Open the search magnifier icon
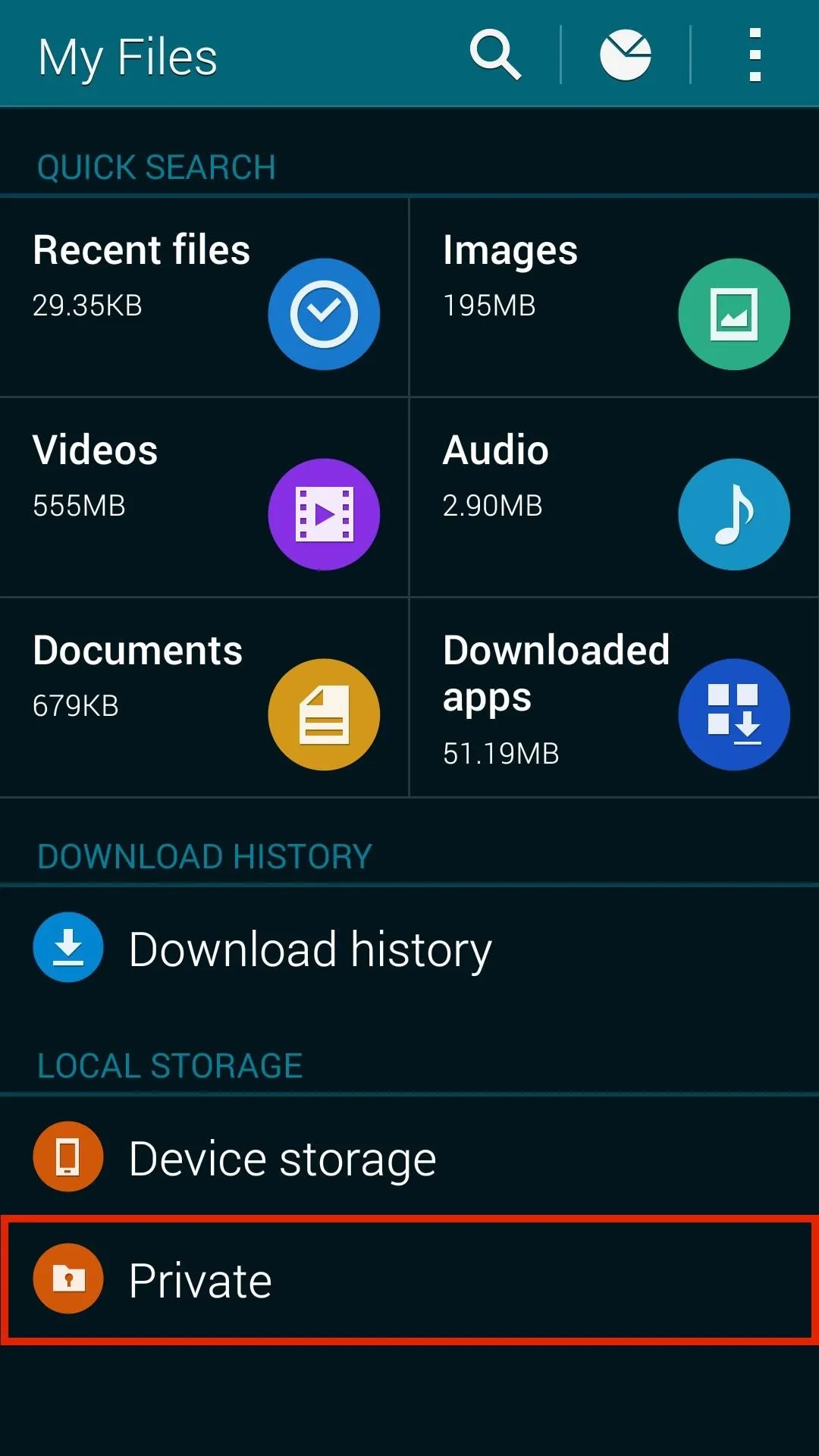The width and height of the screenshot is (819, 1456). click(x=495, y=55)
